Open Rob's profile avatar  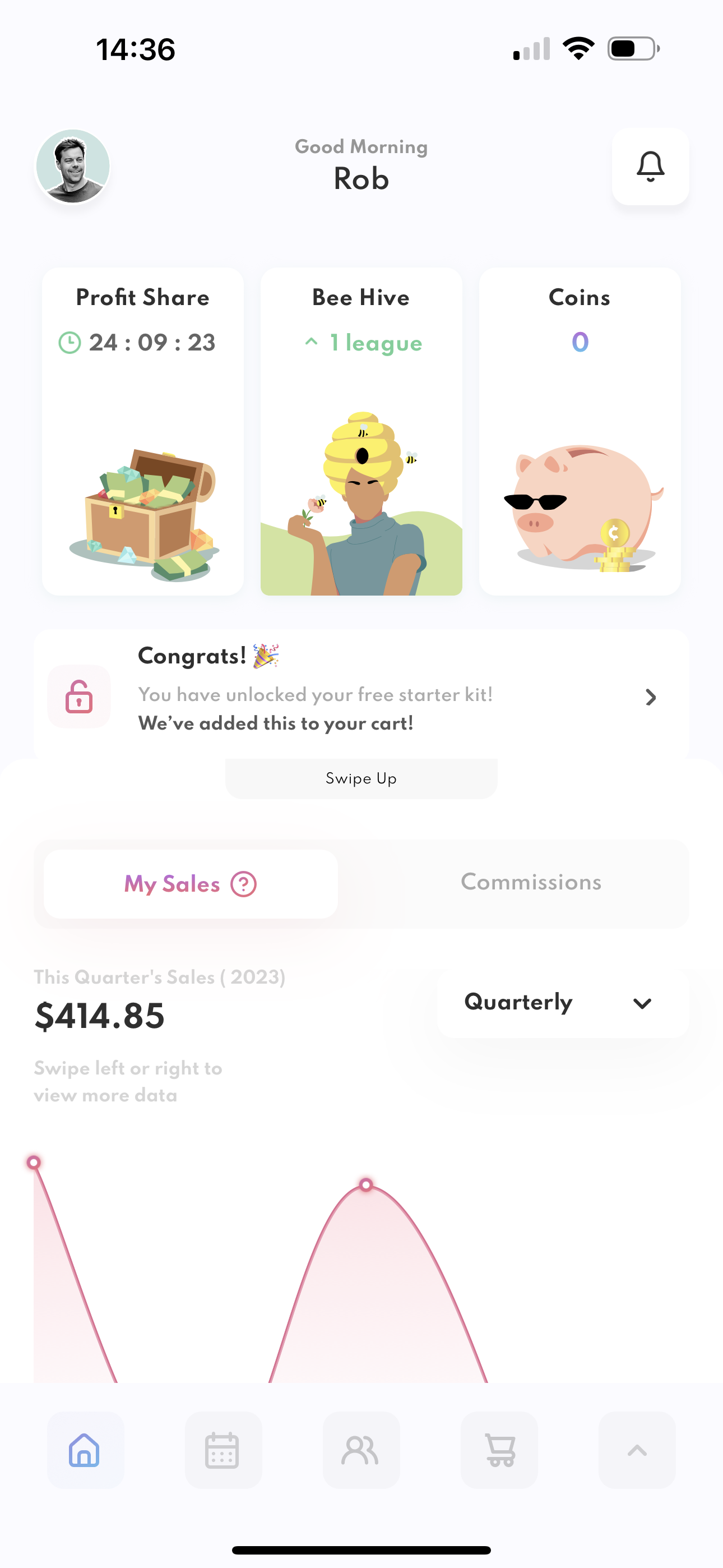(x=72, y=165)
